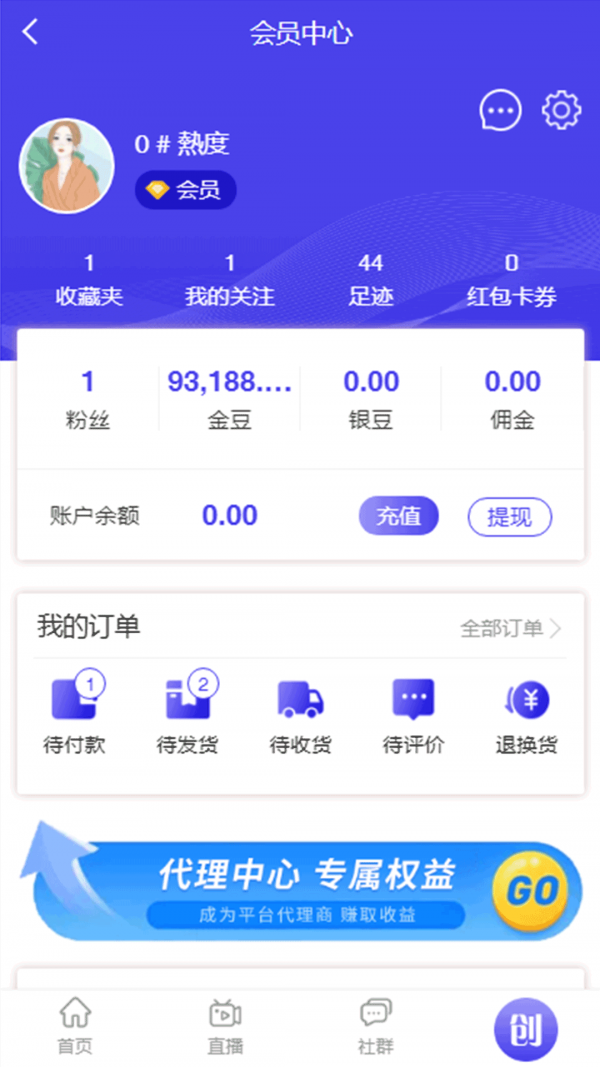Tap the profile avatar picture
Viewport: 600px width, 1067px height.
66,166
